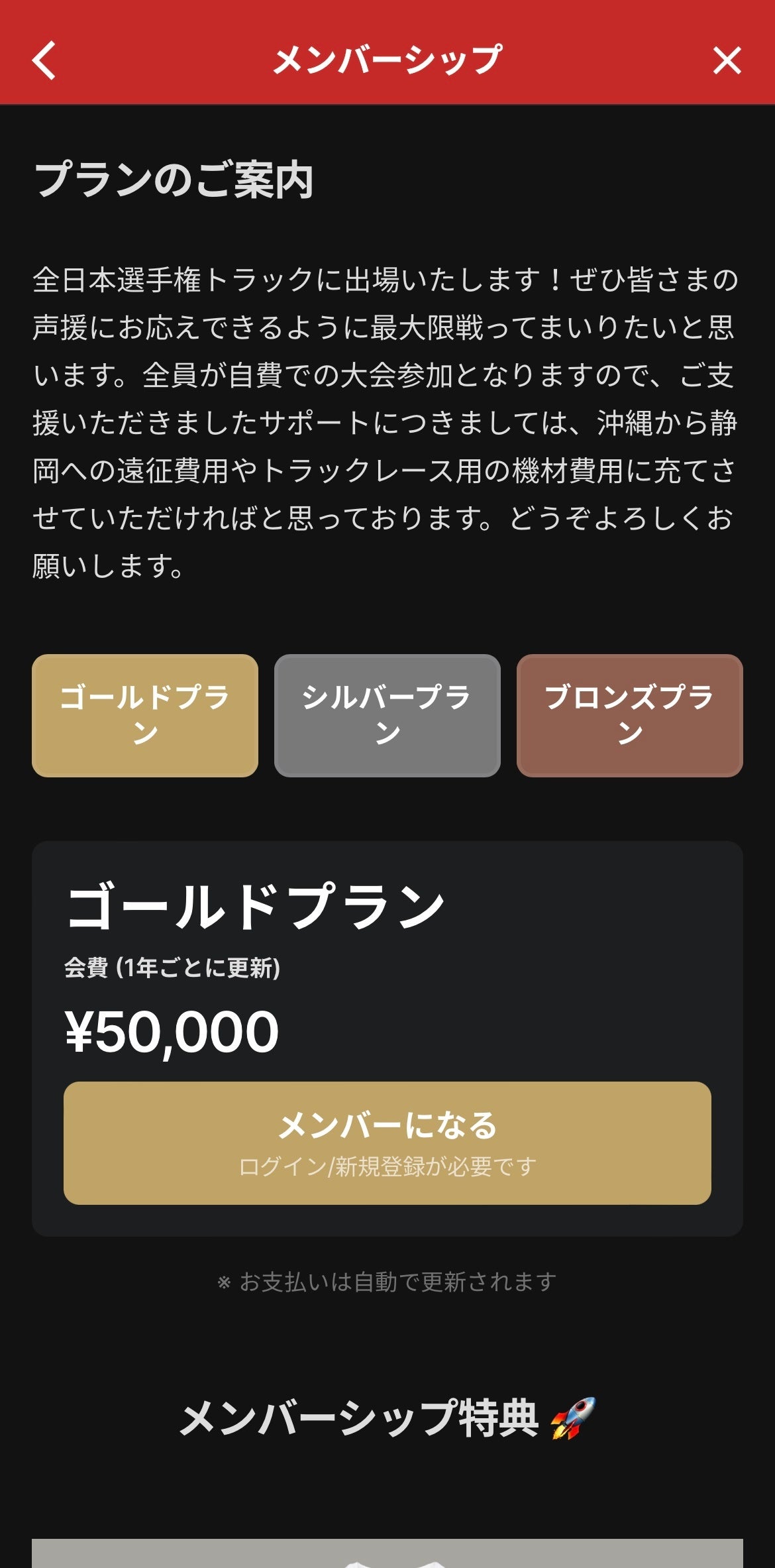Viewport: 775px width, 1568px height.
Task: Go back using the header arrow
Action: point(44,61)
